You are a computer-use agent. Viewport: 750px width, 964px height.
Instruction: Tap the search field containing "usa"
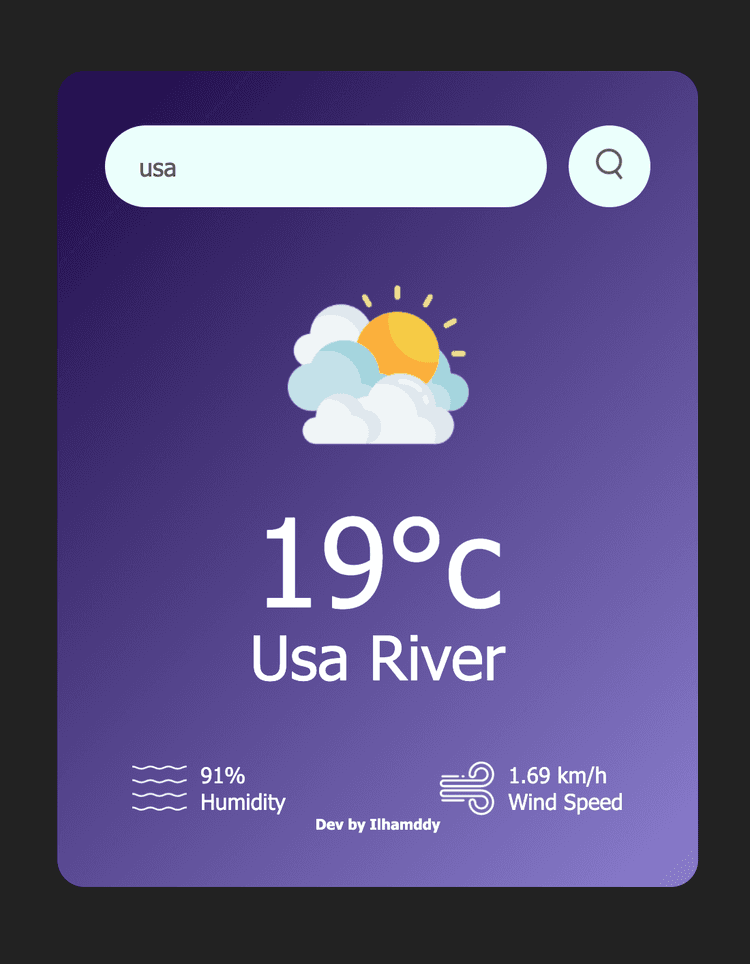click(325, 167)
